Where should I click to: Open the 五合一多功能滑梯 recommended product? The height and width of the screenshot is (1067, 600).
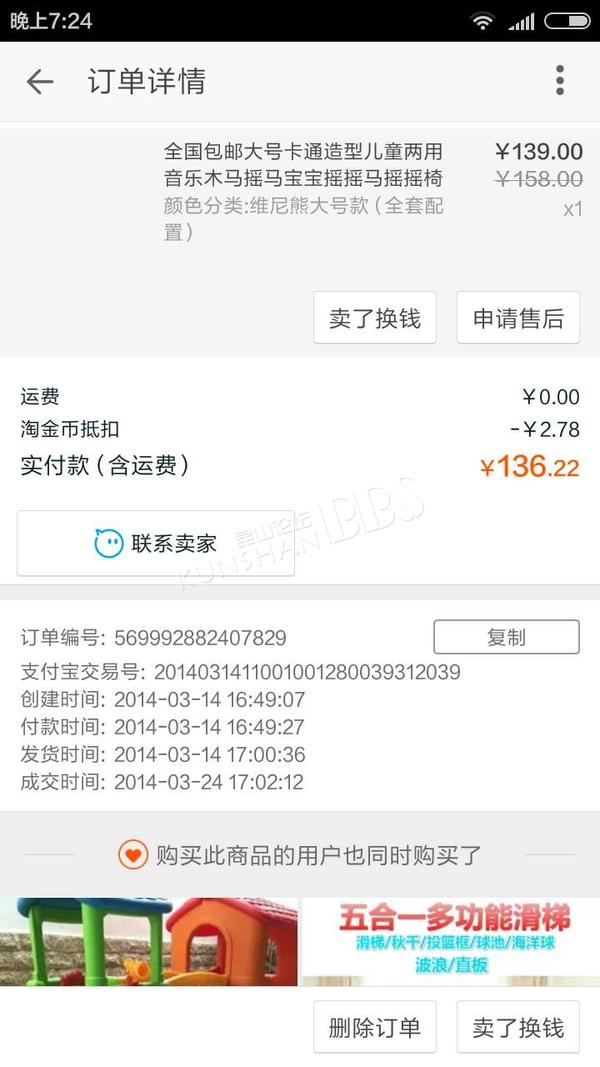(x=451, y=942)
